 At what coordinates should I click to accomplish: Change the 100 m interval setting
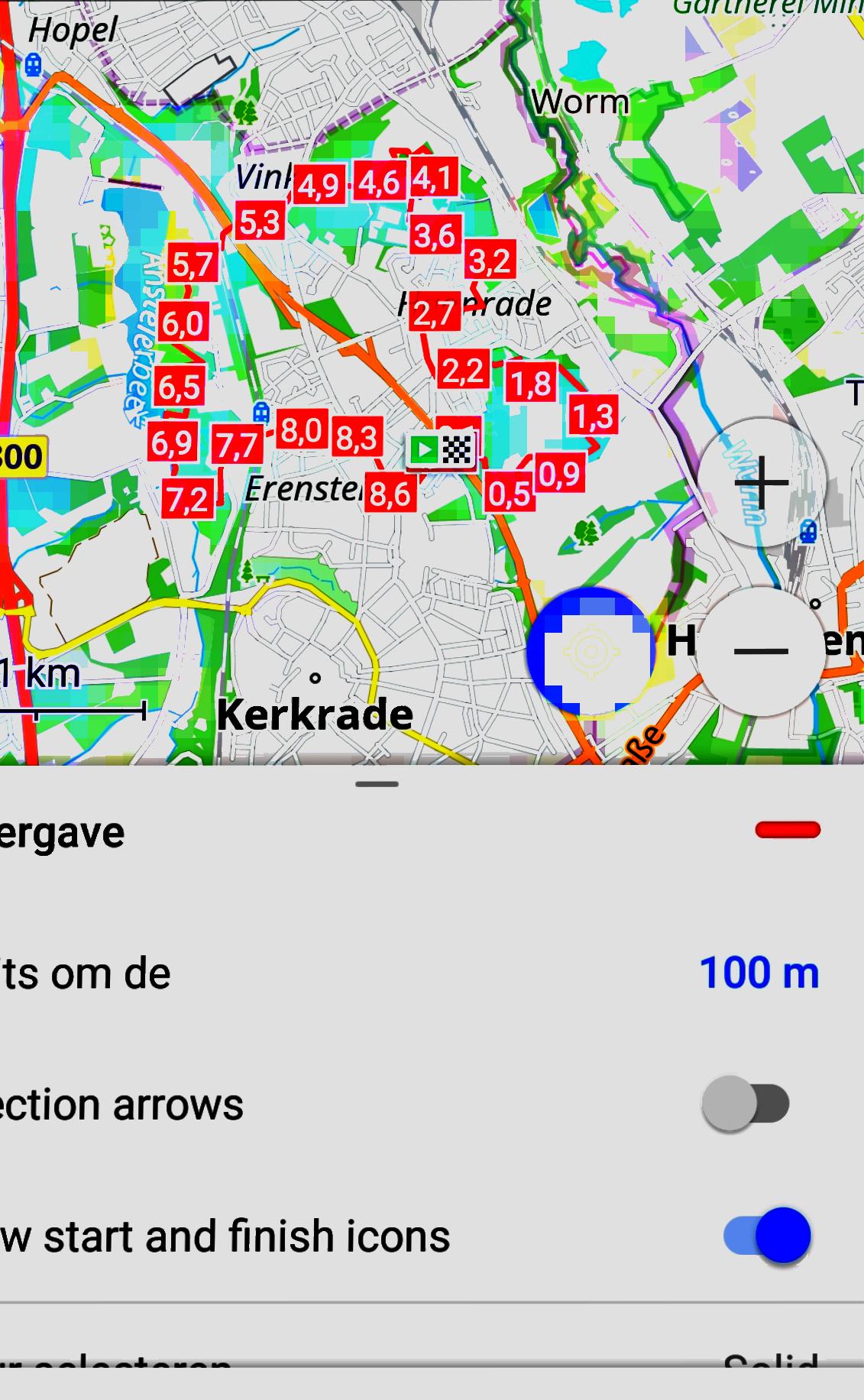coord(759,973)
